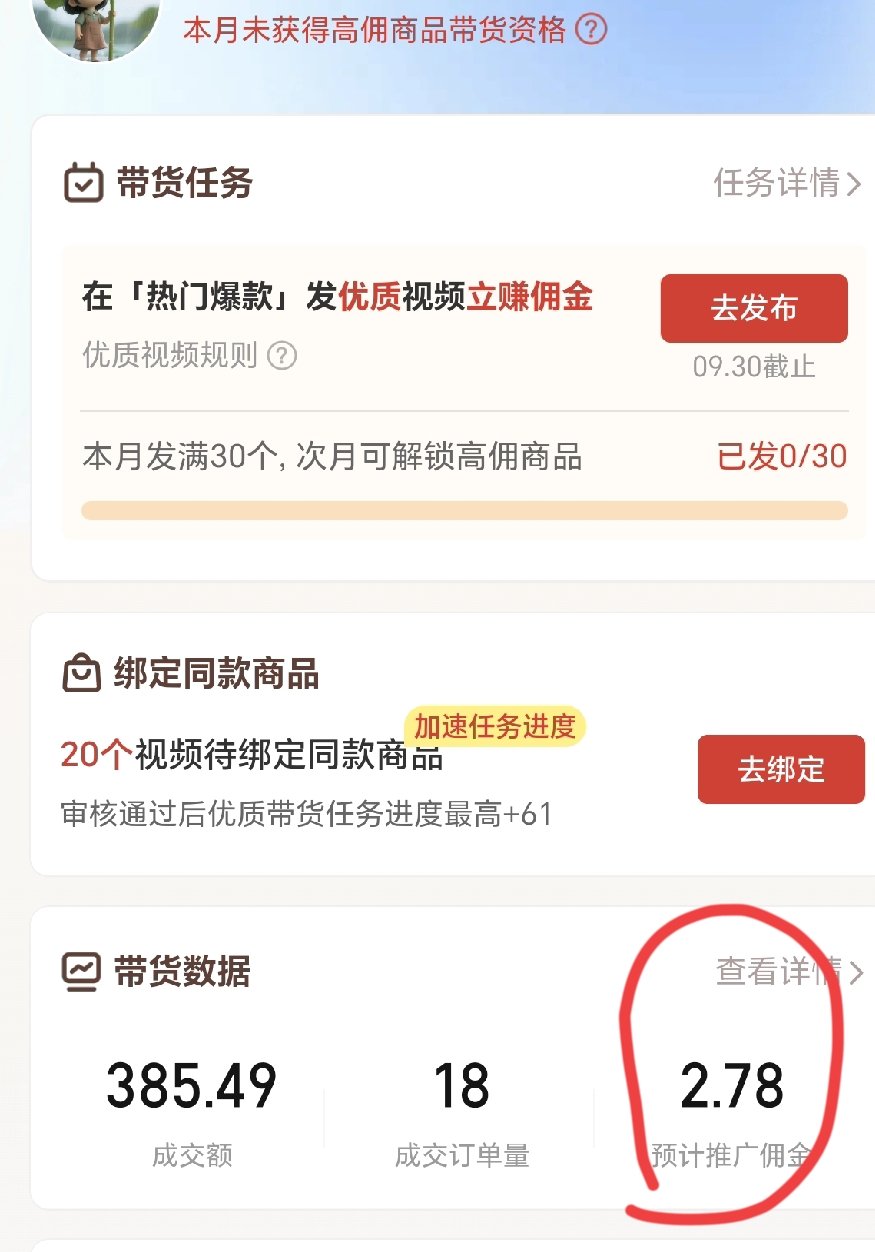Screen dimensions: 875x1252
Task: Open 查看详情 for sales data
Action: point(788,971)
